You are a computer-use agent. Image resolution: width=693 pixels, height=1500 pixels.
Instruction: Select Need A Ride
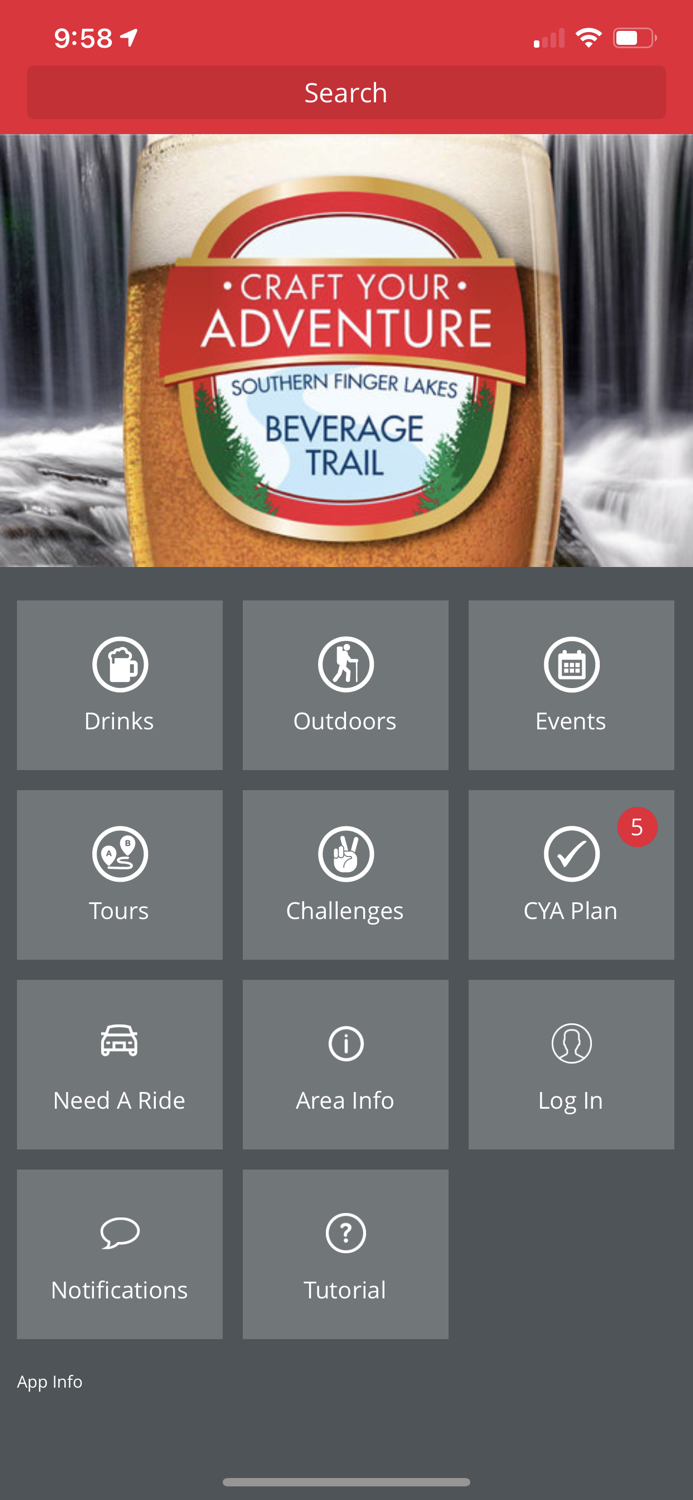(120, 1065)
